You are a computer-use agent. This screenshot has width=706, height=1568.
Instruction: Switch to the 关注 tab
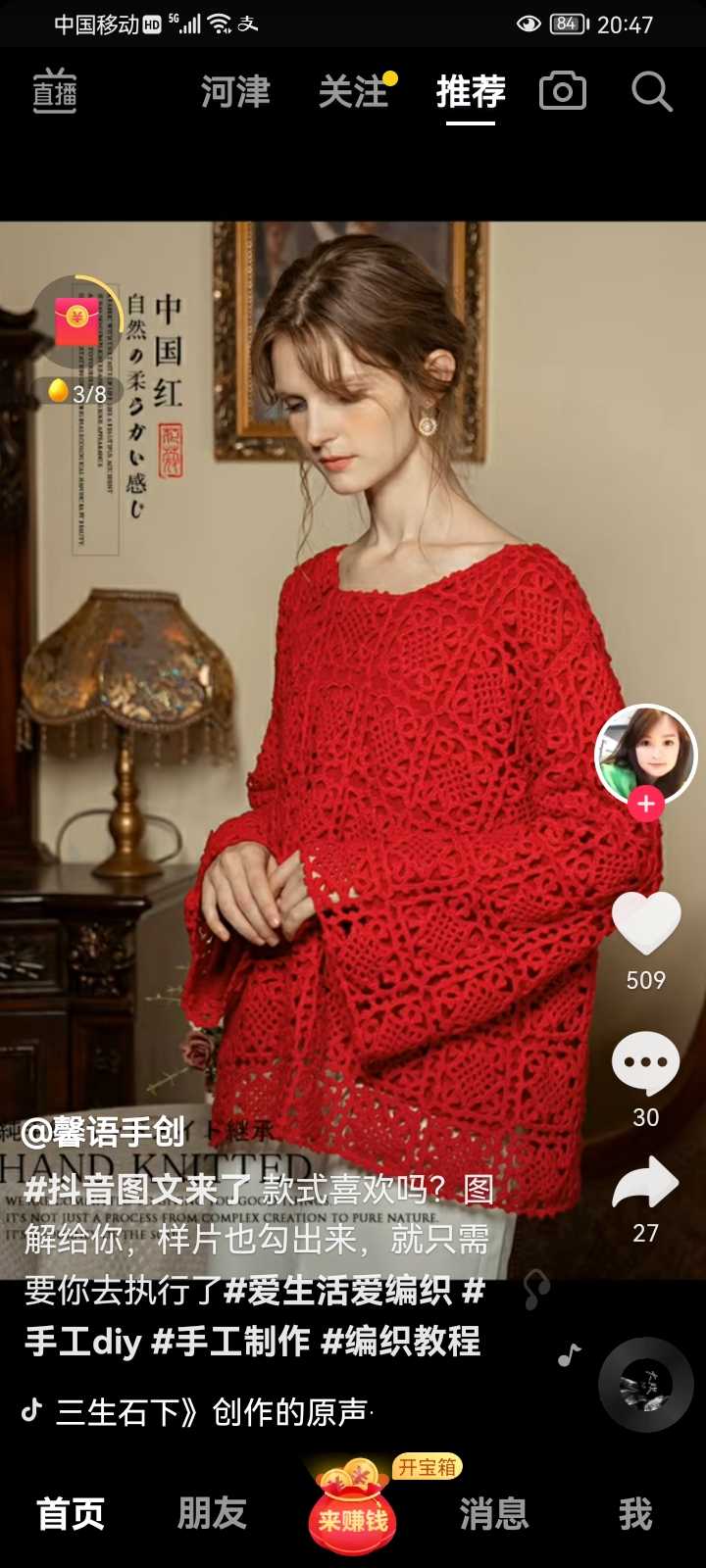click(x=354, y=92)
